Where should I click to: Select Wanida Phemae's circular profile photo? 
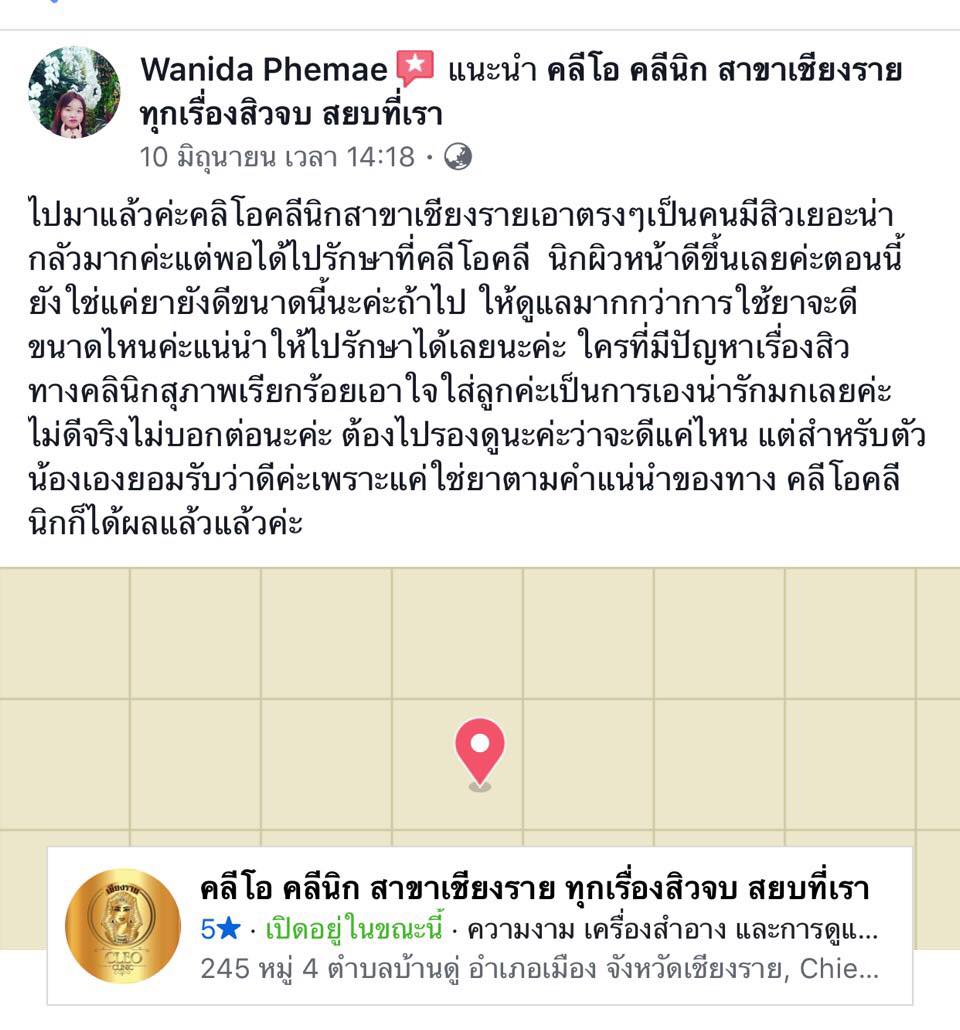click(75, 90)
